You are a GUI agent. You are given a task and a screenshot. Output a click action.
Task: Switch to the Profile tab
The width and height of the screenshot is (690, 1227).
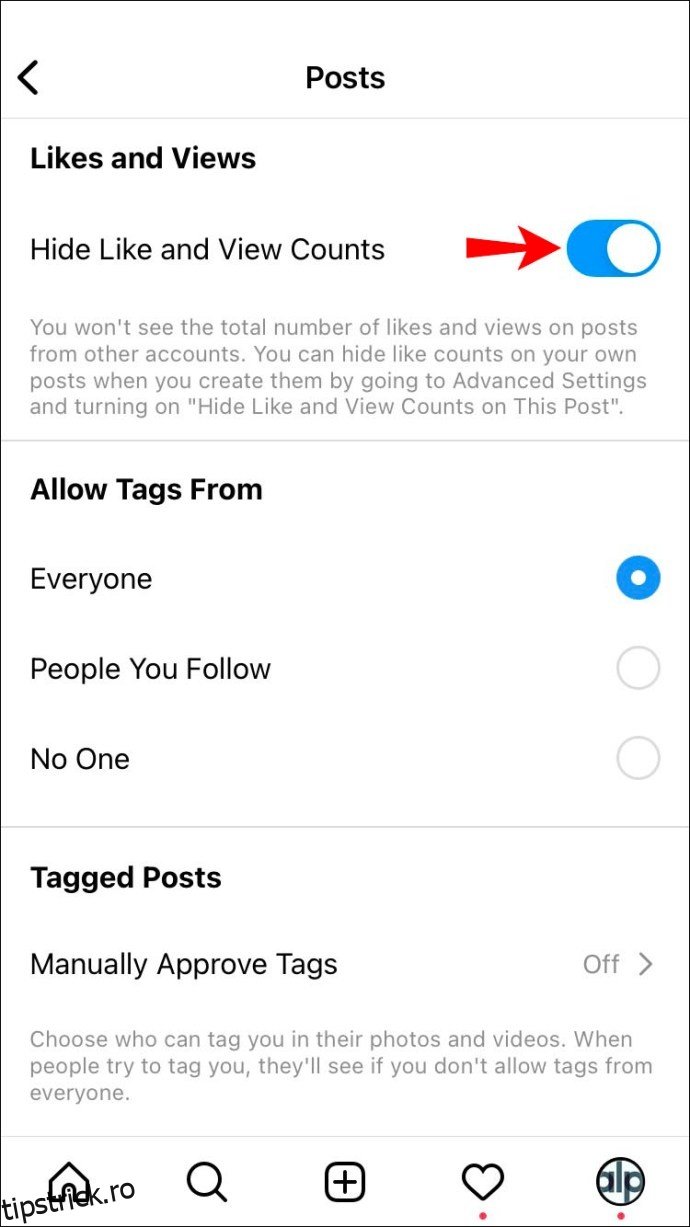pos(620,1182)
